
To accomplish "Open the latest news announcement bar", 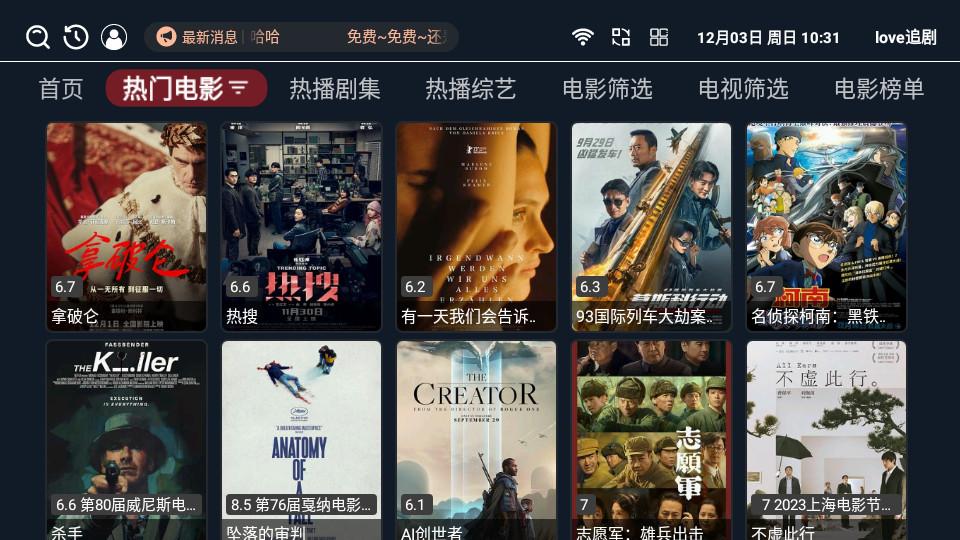I will [301, 37].
